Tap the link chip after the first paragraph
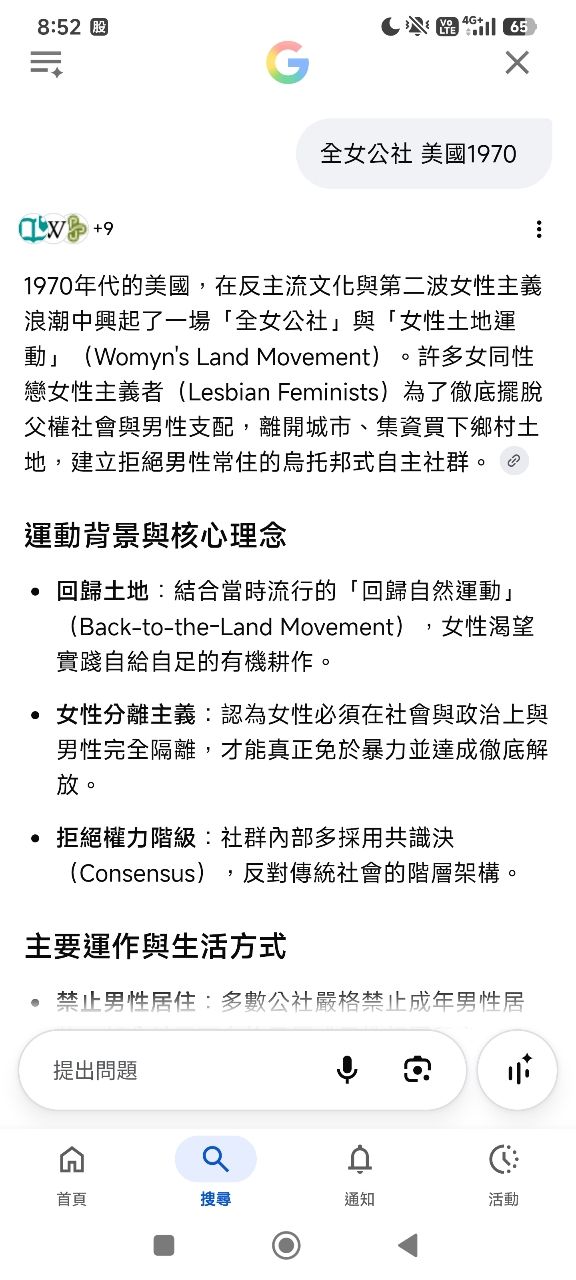The height and width of the screenshot is (1280, 576). coord(514,461)
